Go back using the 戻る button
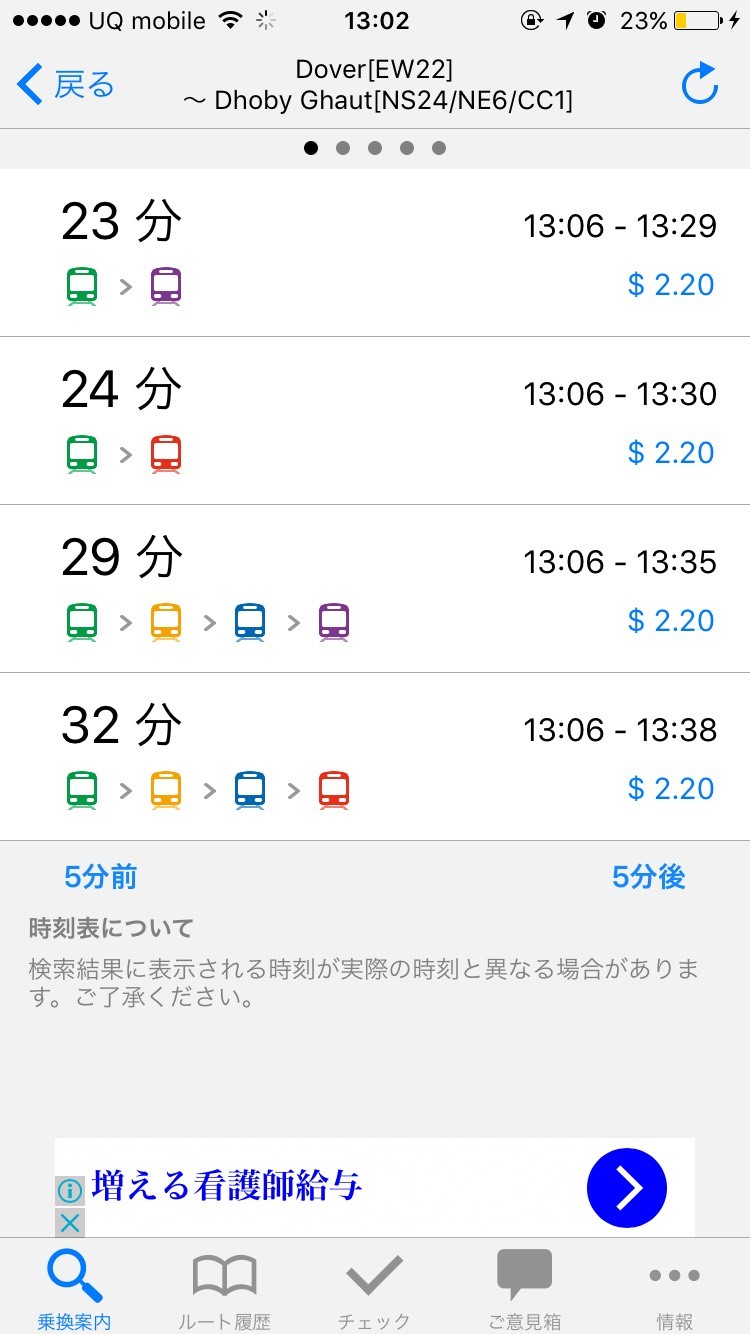The image size is (750, 1334). coord(66,85)
